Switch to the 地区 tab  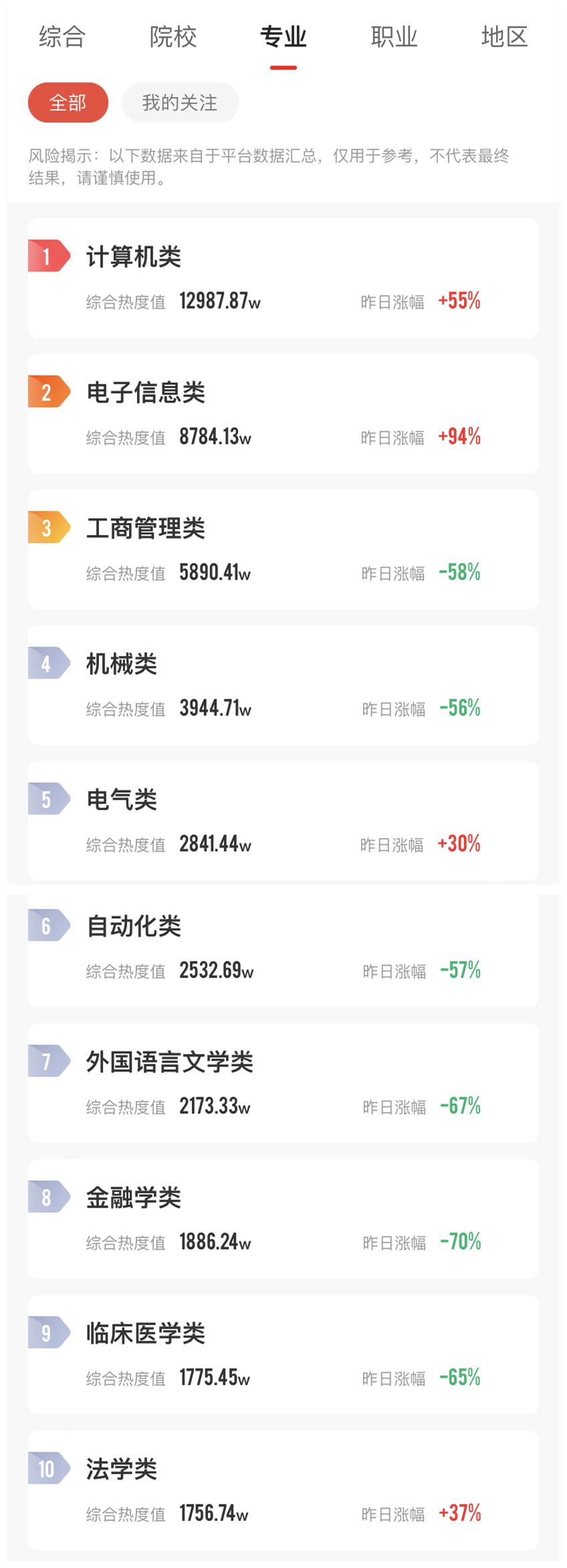click(x=504, y=37)
